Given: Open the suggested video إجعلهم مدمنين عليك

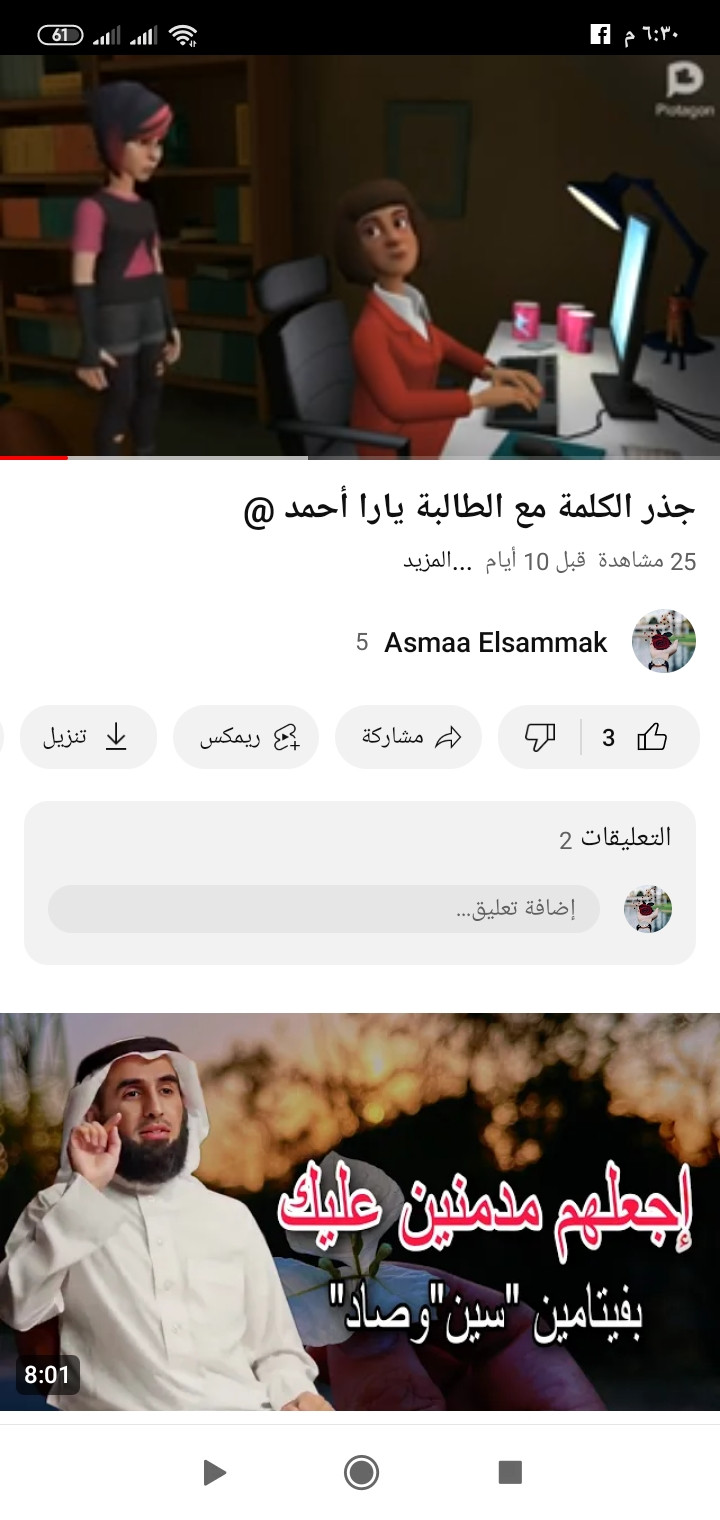Looking at the screenshot, I should coord(360,1211).
